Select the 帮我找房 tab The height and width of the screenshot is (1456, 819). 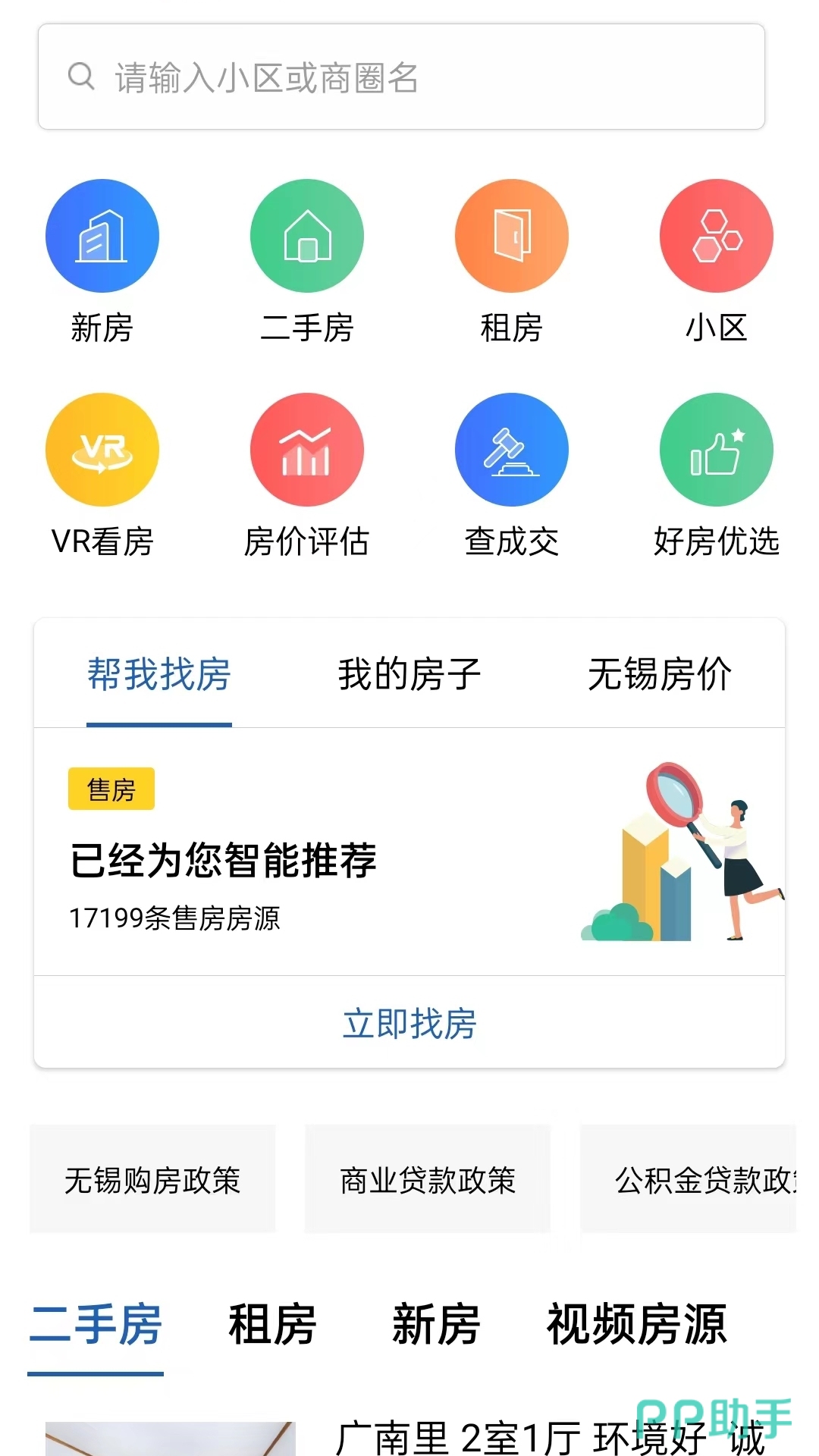tap(159, 674)
